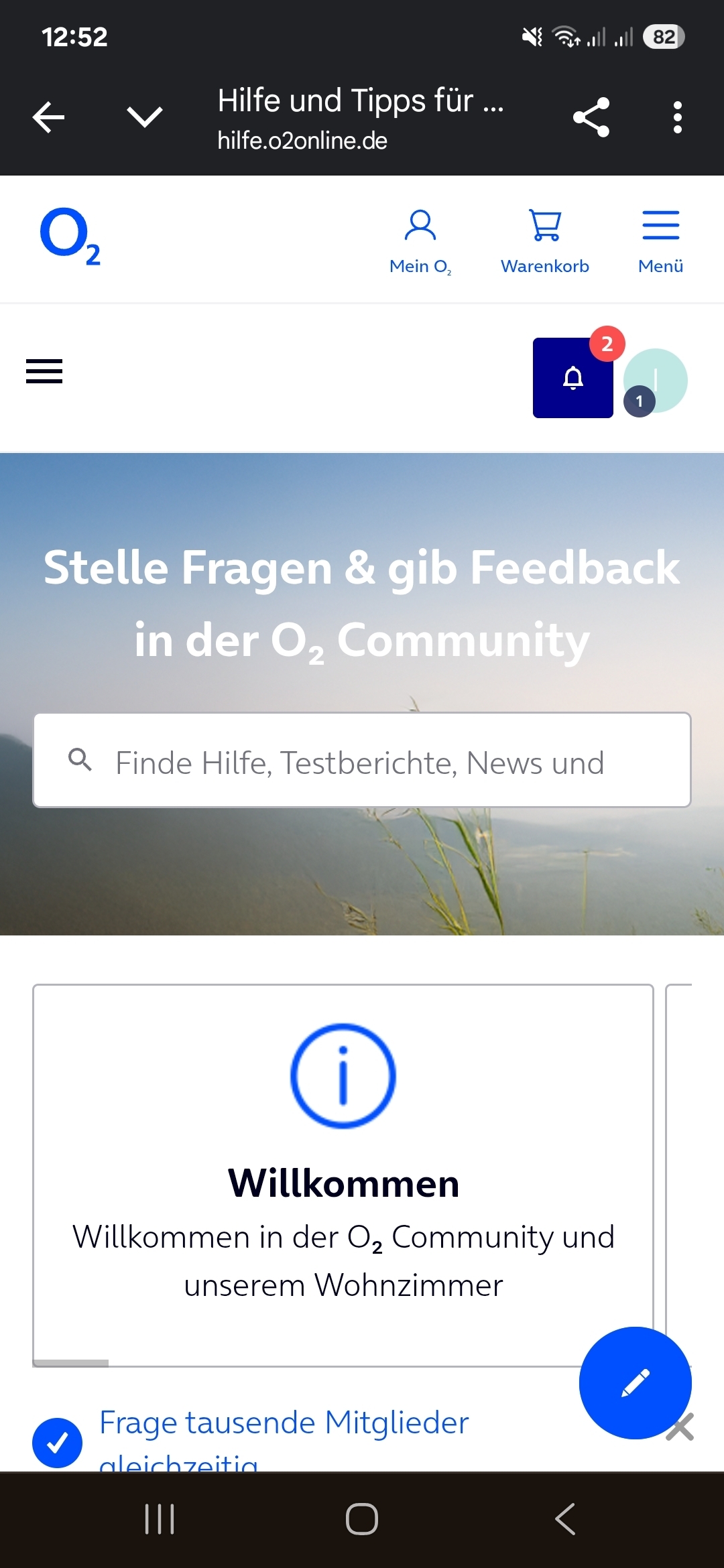Image resolution: width=724 pixels, height=1568 pixels.
Task: Share this O2 help page
Action: click(591, 117)
